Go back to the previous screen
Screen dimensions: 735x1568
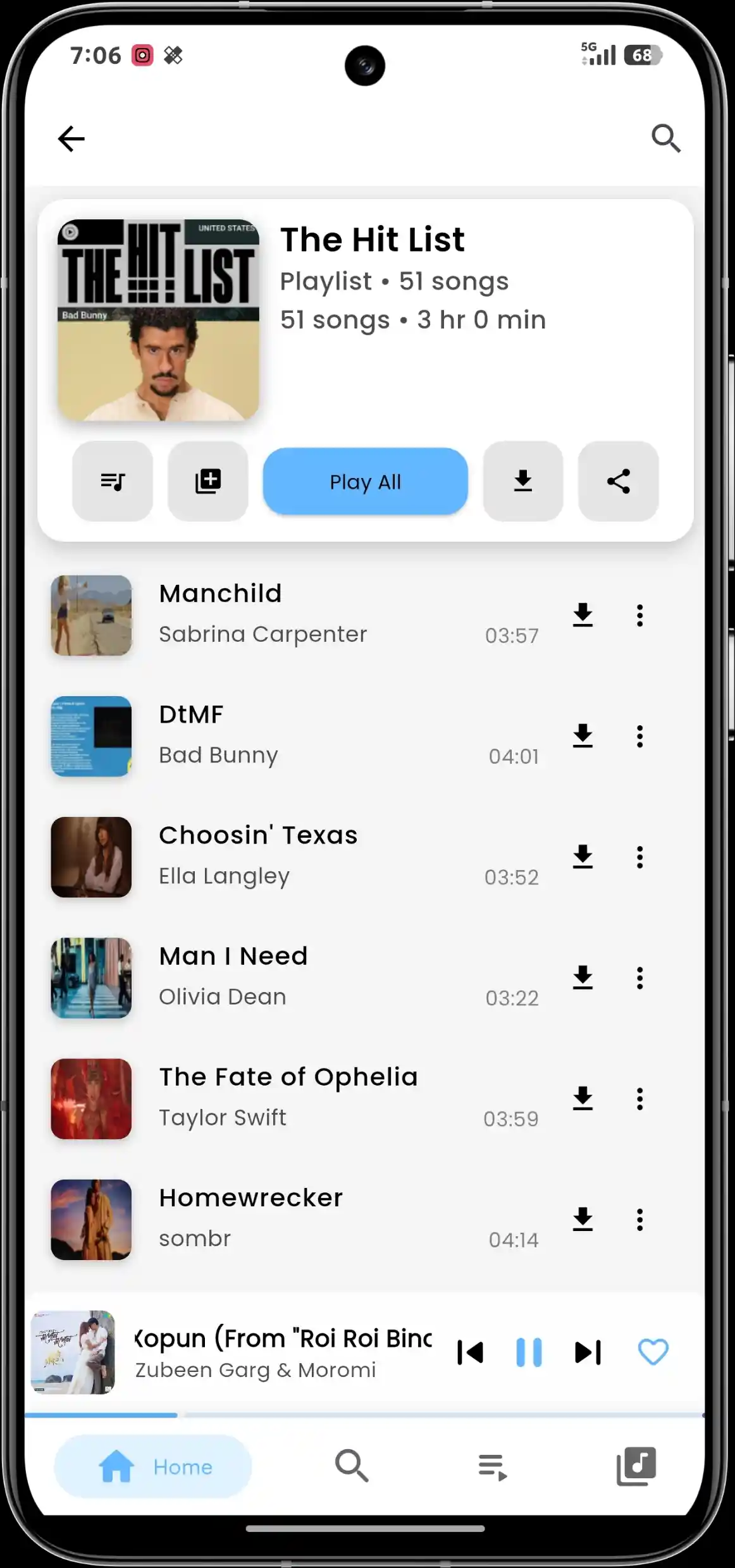pos(71,138)
